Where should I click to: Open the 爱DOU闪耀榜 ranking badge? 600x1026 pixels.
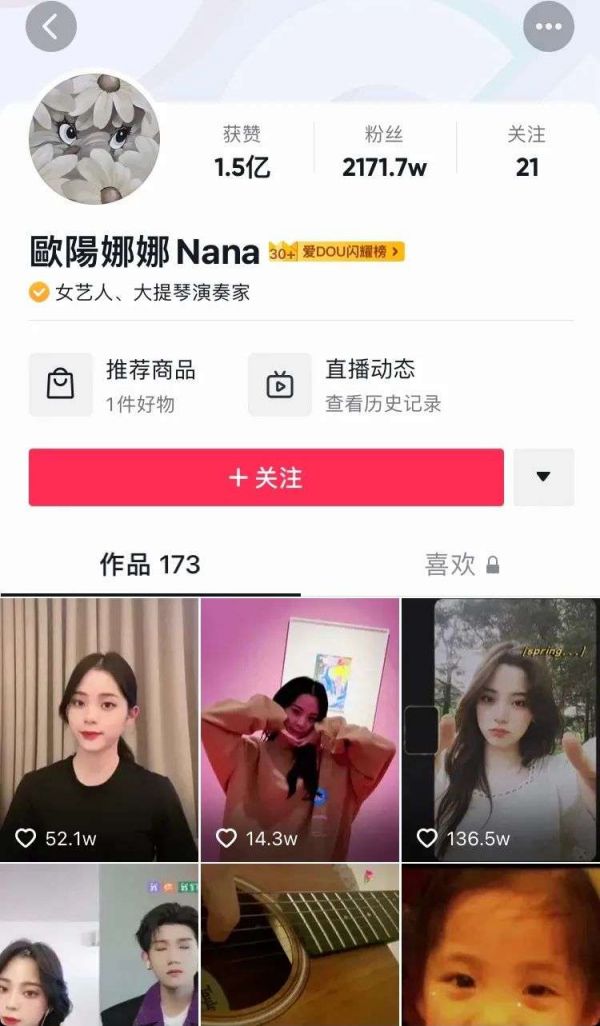coord(336,252)
